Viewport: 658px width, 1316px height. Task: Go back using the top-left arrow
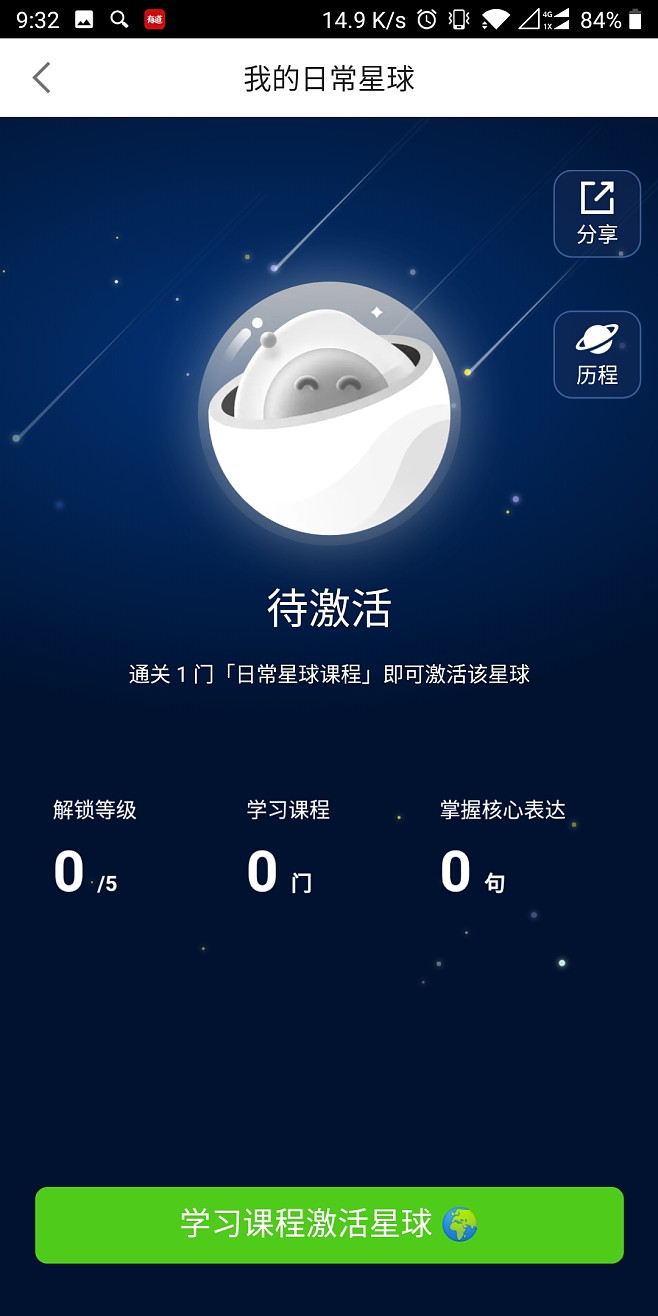(x=41, y=78)
